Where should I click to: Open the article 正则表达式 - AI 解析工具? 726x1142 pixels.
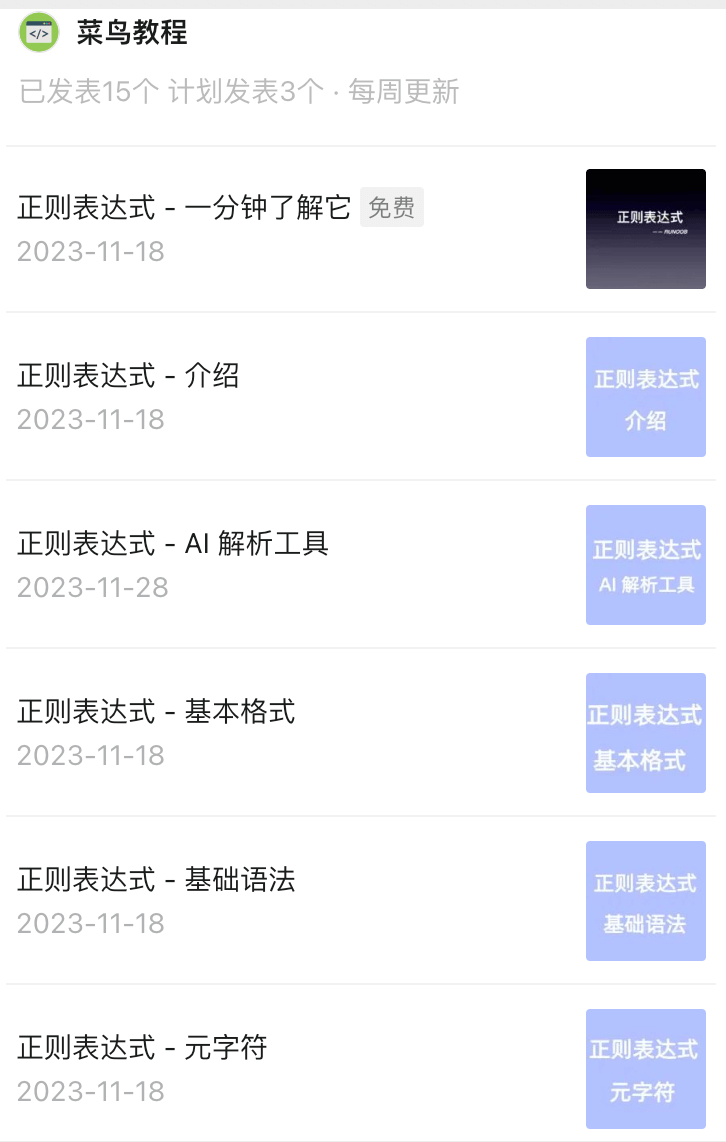[173, 544]
